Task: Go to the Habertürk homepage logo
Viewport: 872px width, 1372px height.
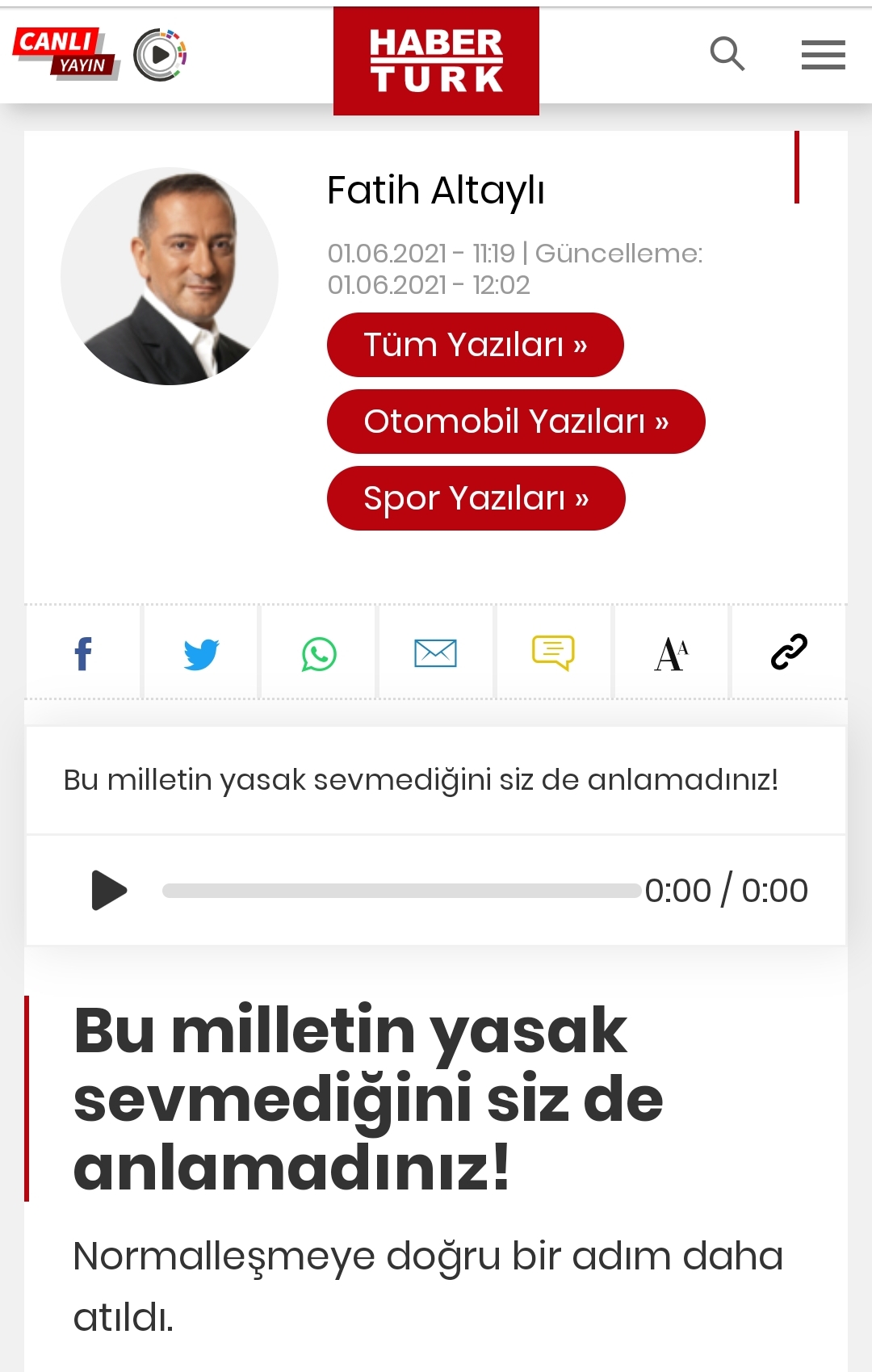Action: 436,61
